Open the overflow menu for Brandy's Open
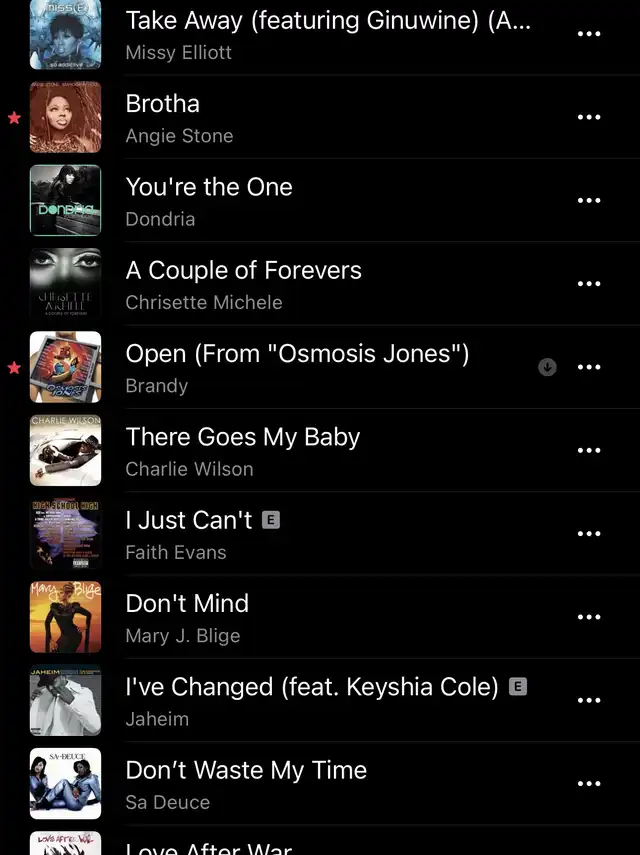 point(590,367)
